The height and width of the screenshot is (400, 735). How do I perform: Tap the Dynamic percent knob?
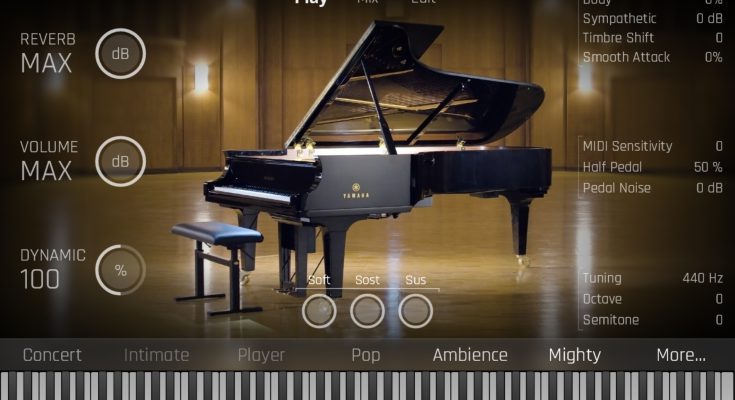[x=120, y=270]
